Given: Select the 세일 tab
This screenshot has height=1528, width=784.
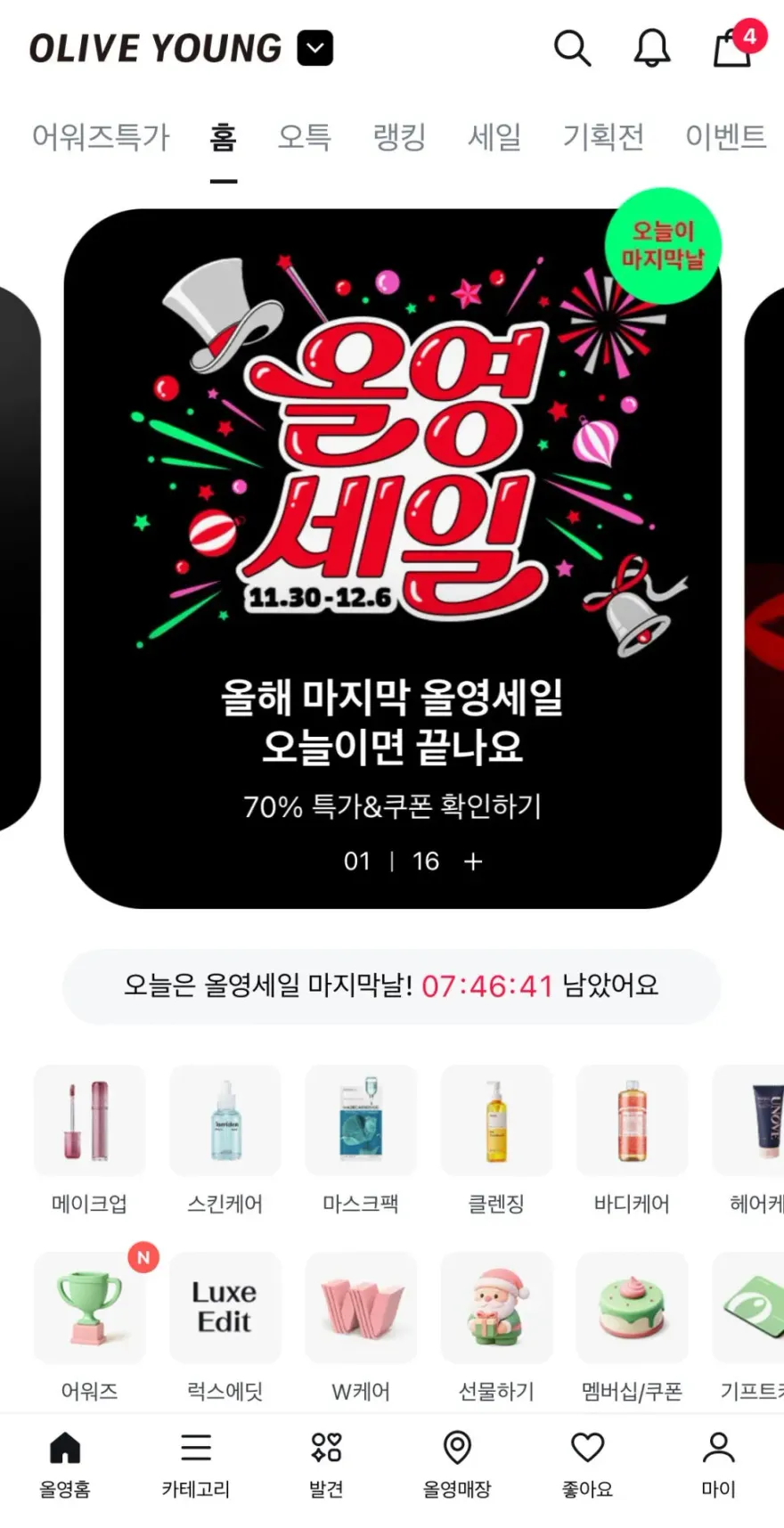Looking at the screenshot, I should [x=494, y=137].
